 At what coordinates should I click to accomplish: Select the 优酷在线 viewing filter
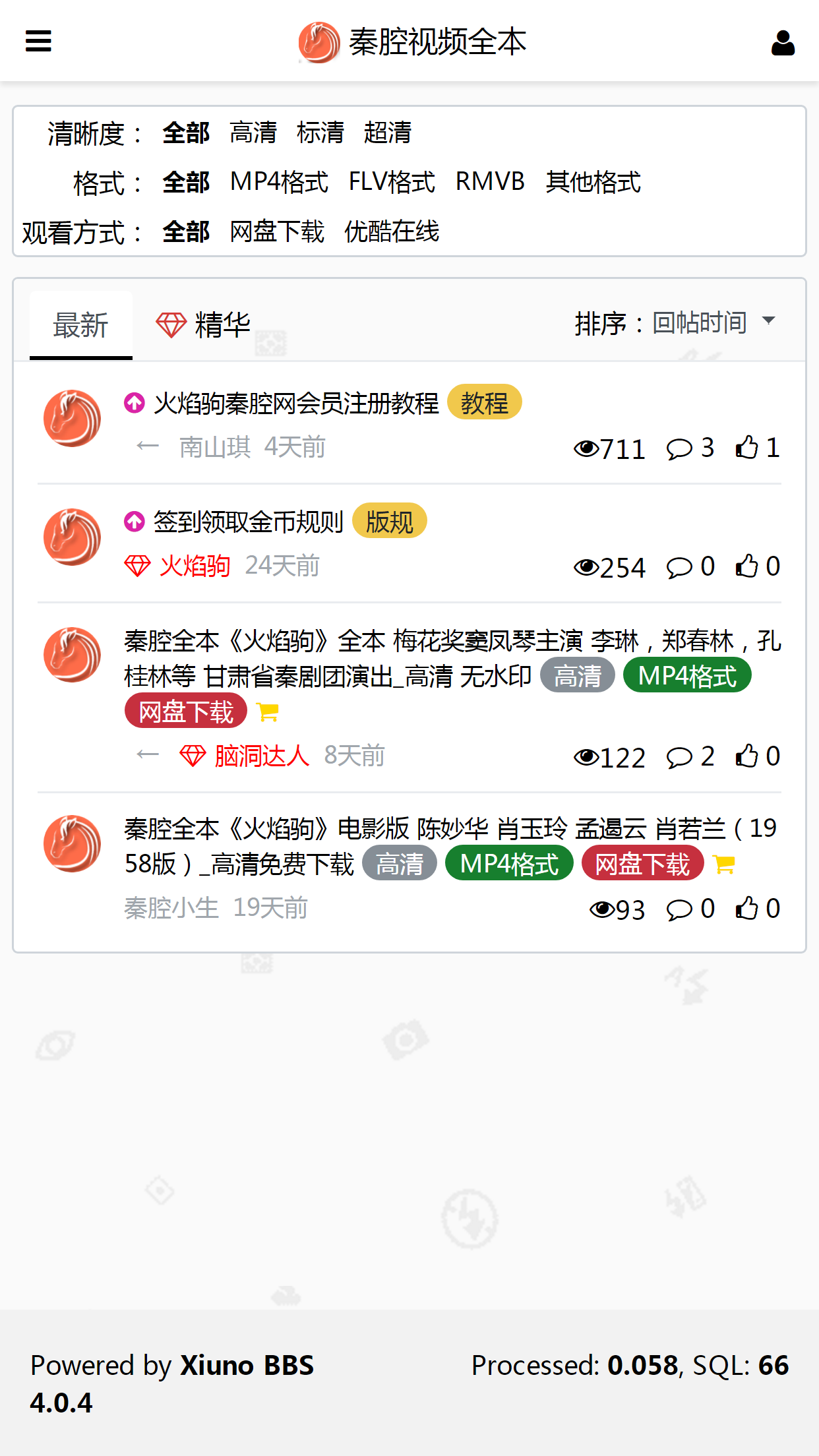click(x=392, y=231)
